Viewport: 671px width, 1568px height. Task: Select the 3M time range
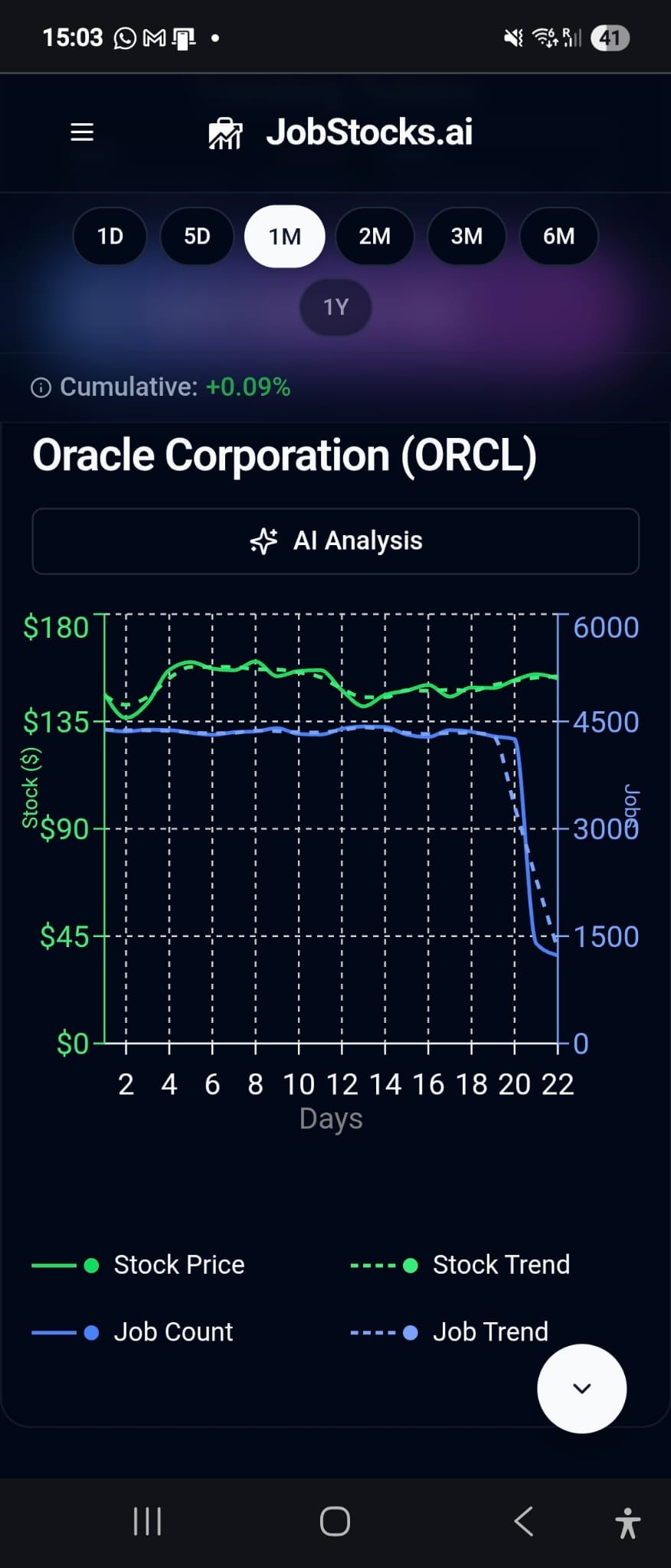click(466, 237)
